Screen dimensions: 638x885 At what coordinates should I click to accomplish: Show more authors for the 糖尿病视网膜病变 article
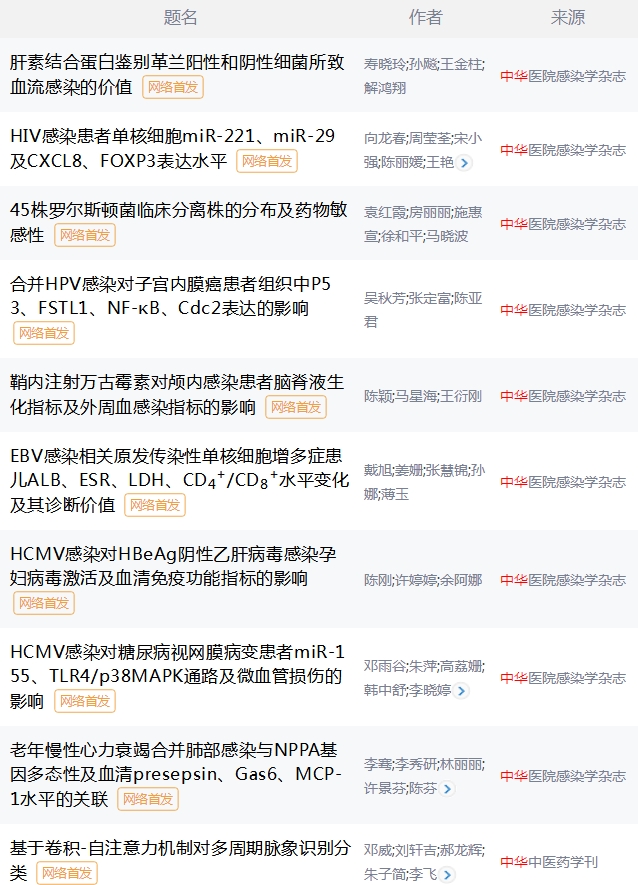tap(461, 690)
